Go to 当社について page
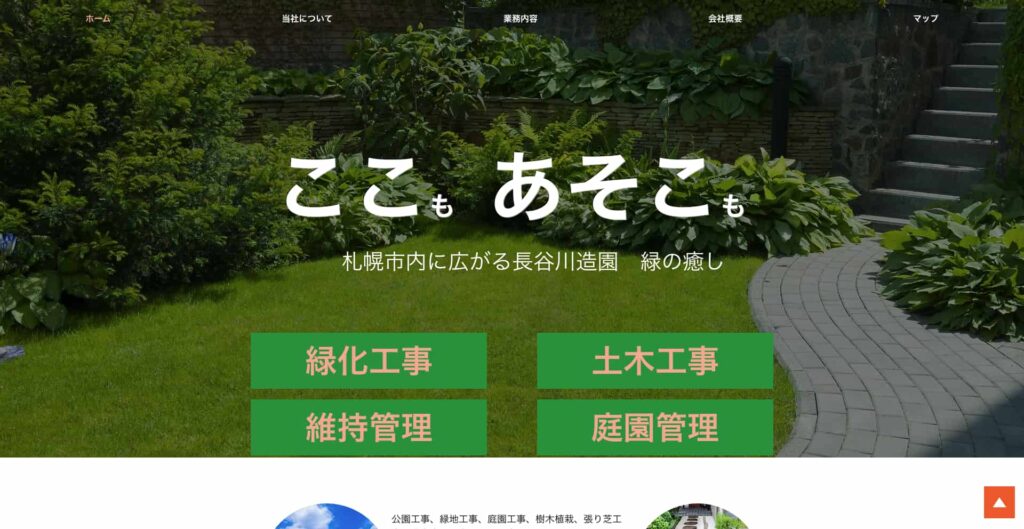This screenshot has width=1024, height=529. [x=307, y=19]
